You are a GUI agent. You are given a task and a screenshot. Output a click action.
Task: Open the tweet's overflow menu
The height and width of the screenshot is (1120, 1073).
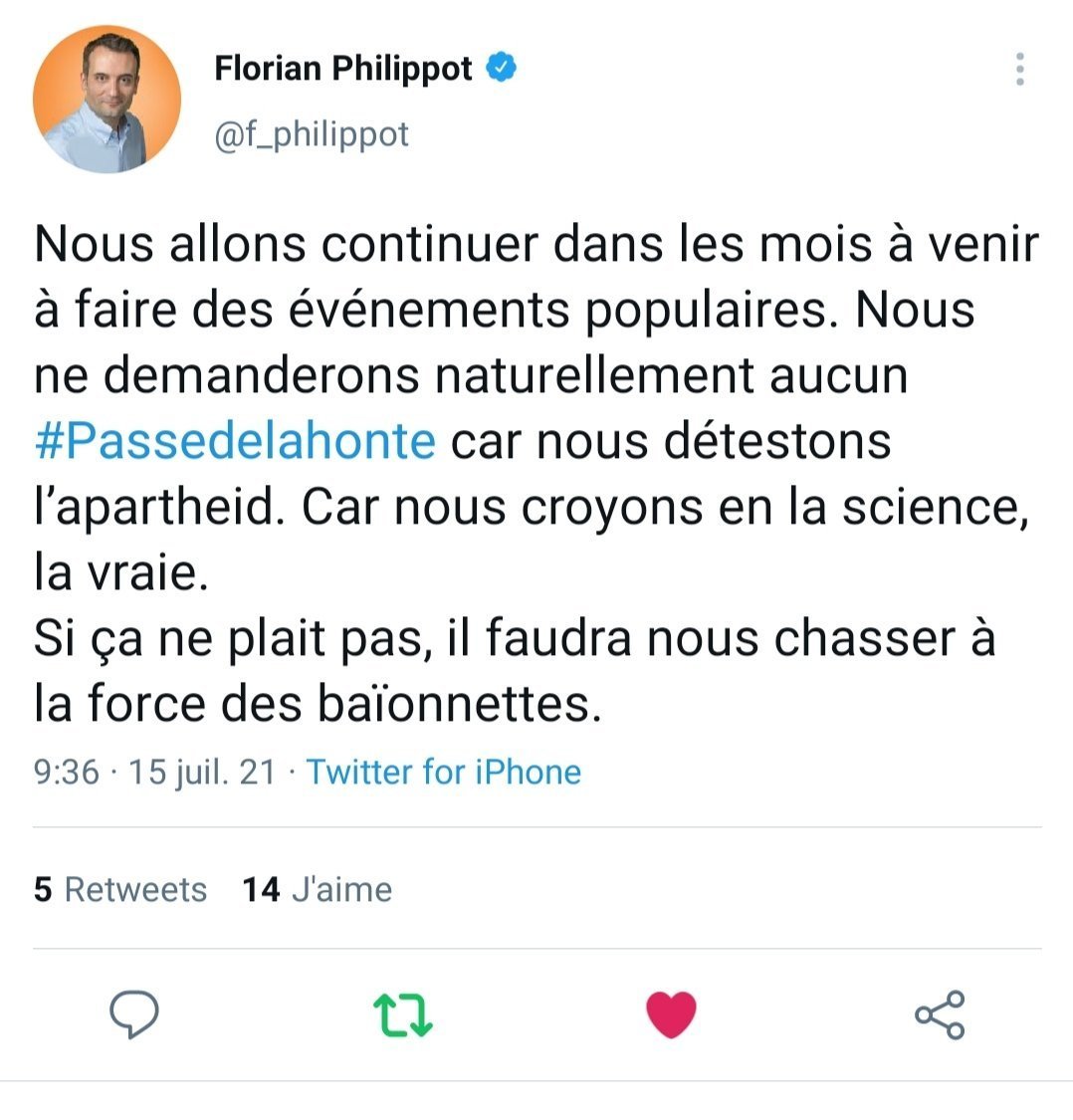1019,70
